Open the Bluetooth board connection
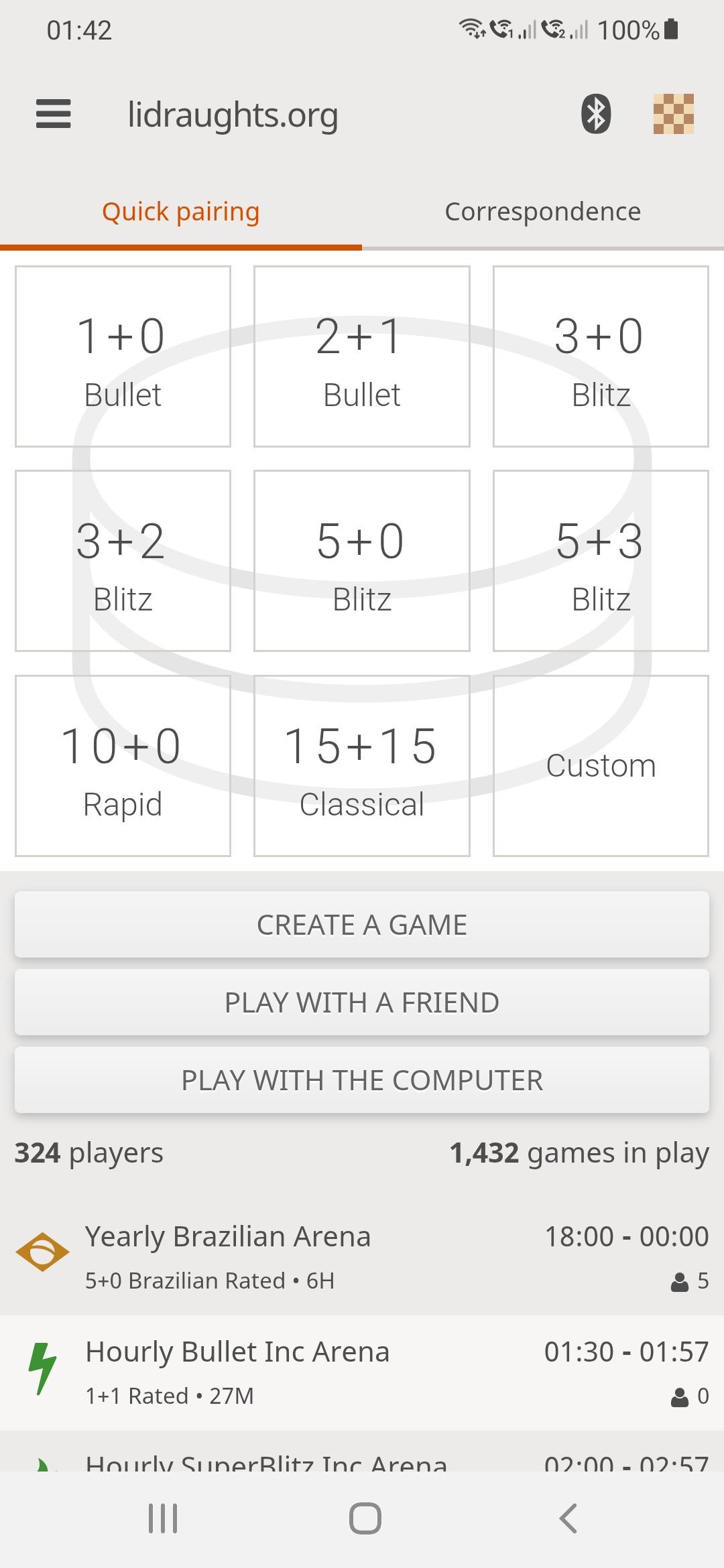Screen dimensions: 724x1568 [x=596, y=114]
